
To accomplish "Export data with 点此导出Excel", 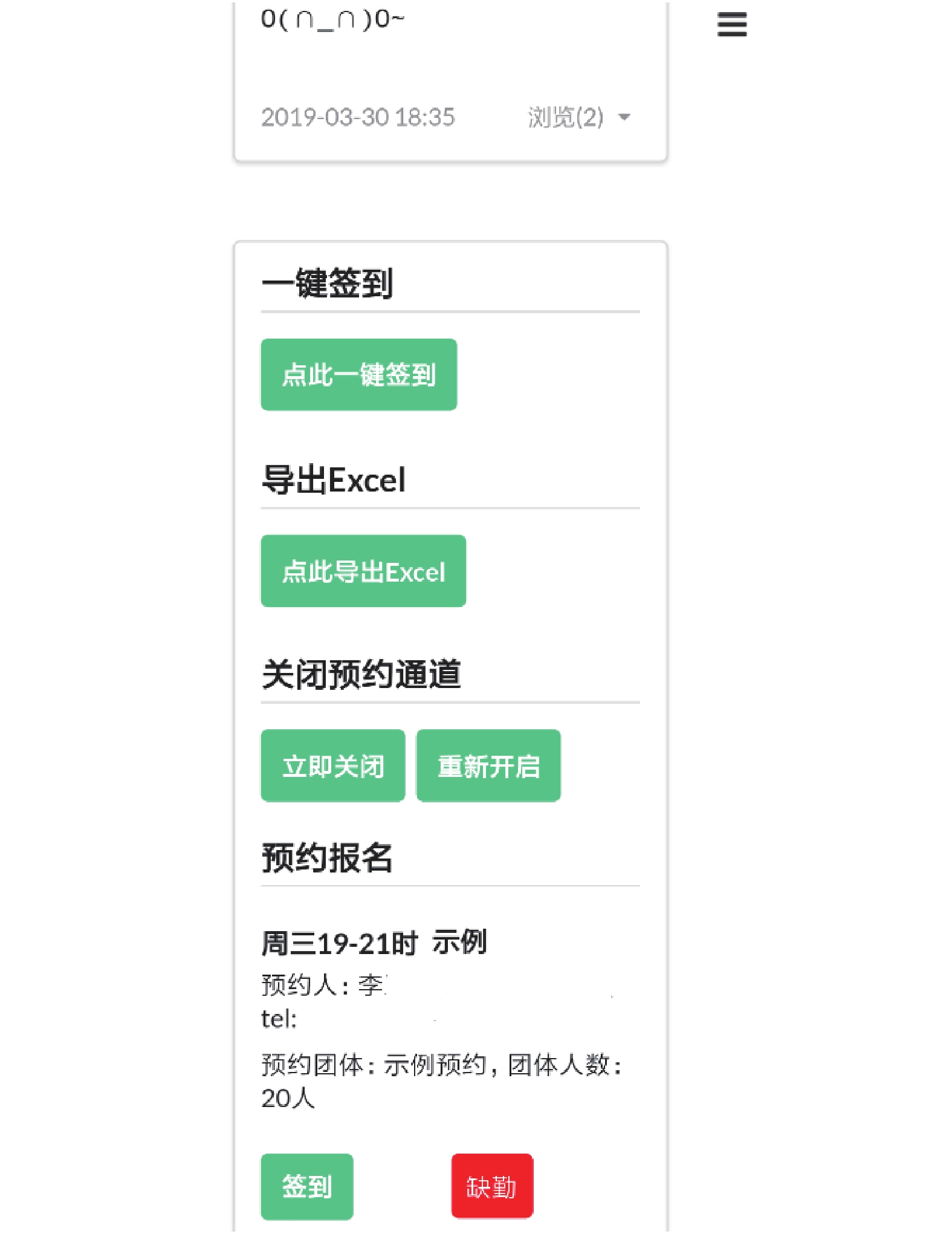I will pos(363,571).
